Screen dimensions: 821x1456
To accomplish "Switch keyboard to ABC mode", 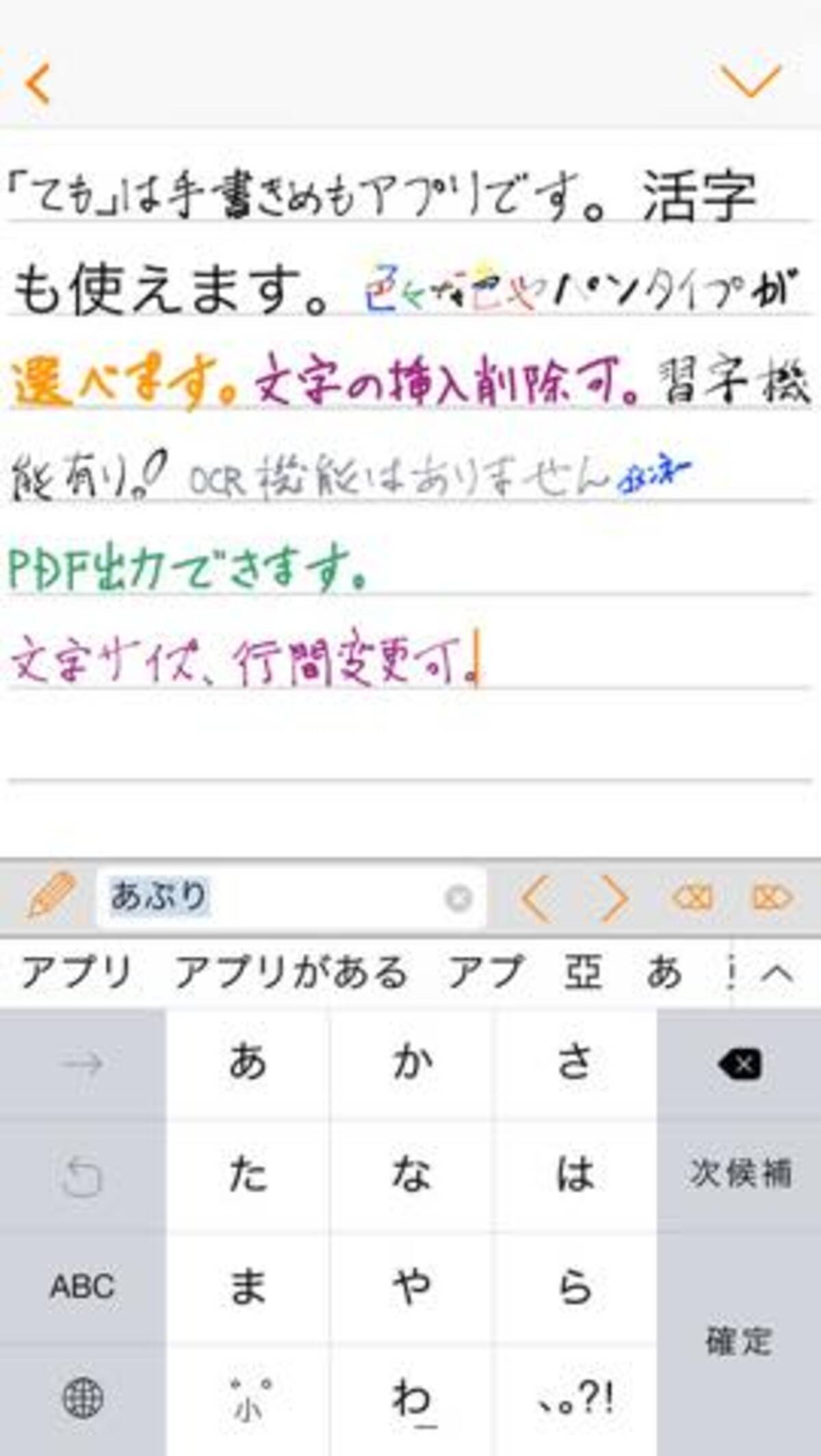I will pos(82,1286).
